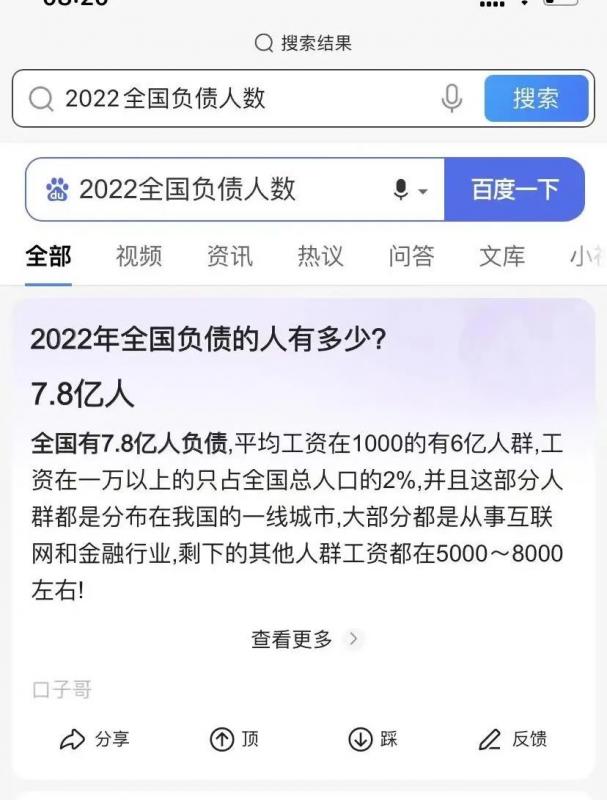
Task: Share this answer via 分享
Action: (x=95, y=740)
